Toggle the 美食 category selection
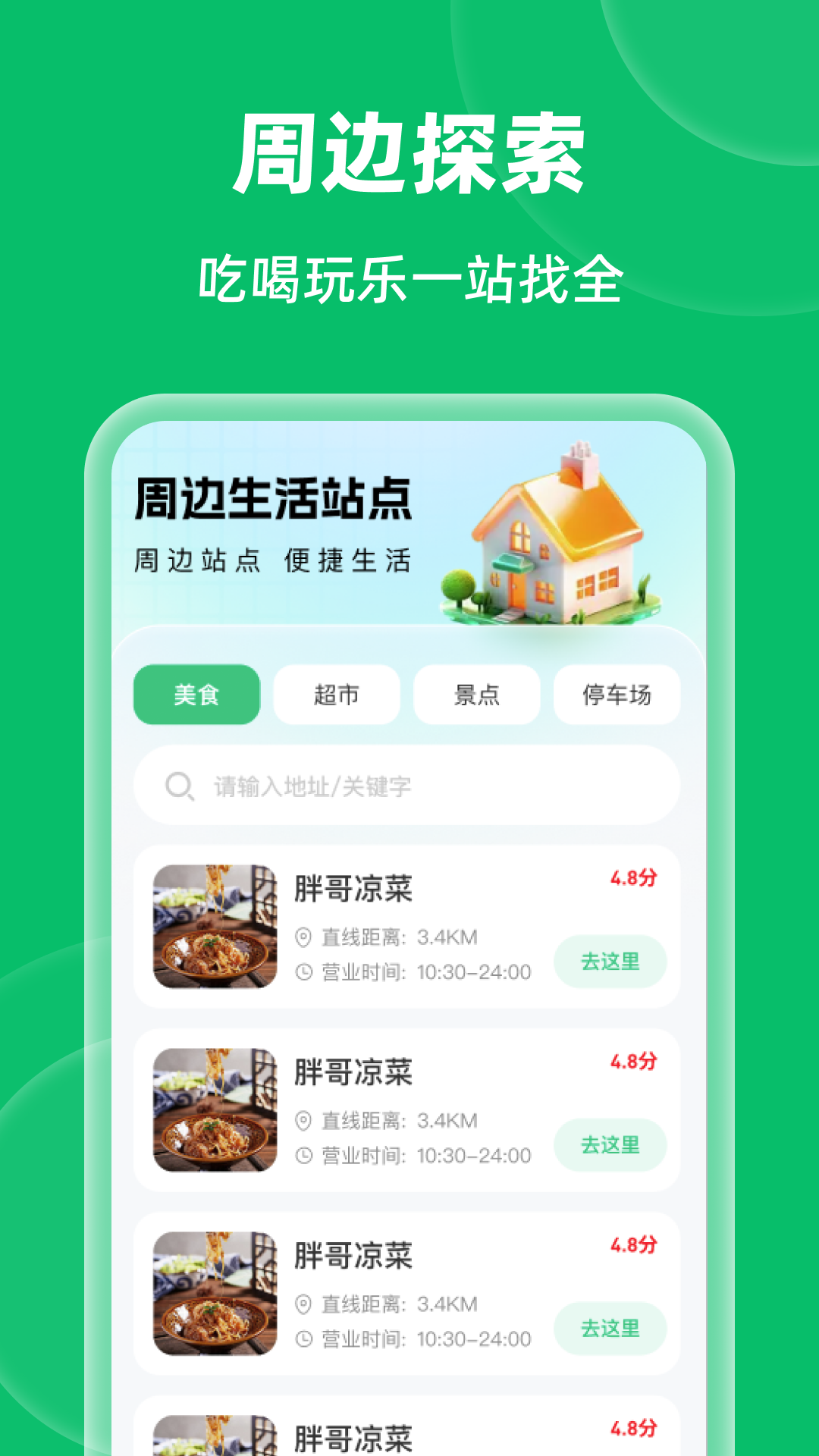 196,694
